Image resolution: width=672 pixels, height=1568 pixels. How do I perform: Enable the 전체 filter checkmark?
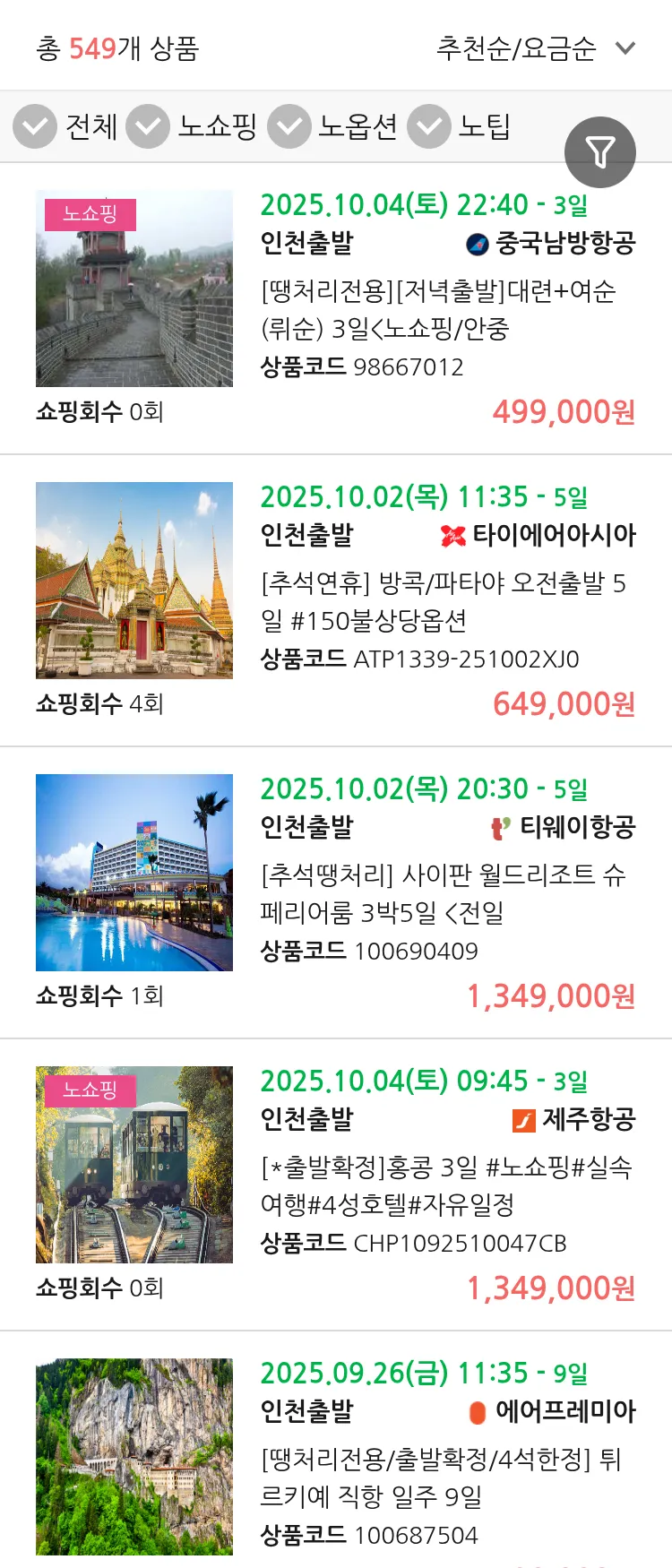(35, 126)
